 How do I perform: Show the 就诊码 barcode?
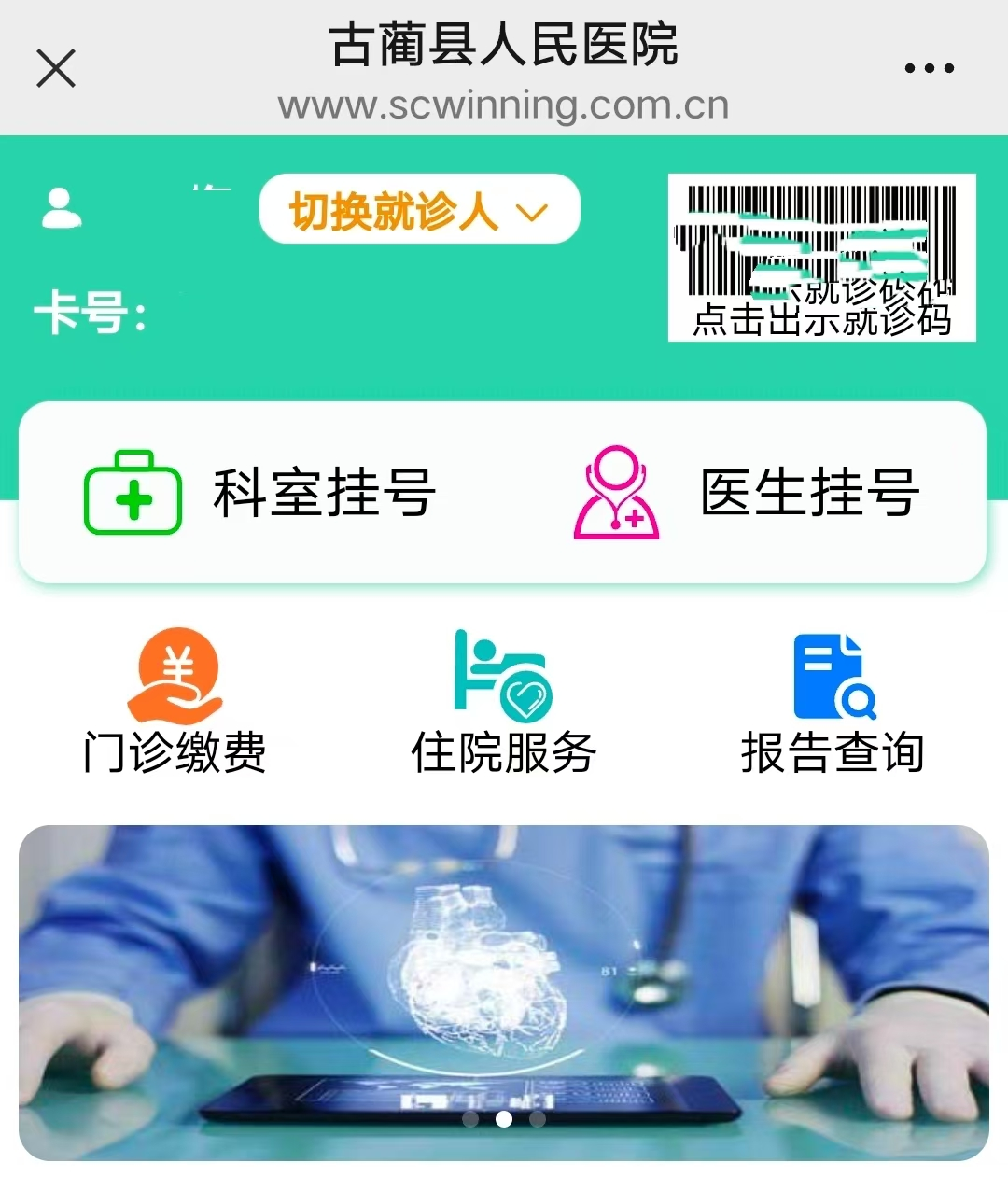coord(821,257)
